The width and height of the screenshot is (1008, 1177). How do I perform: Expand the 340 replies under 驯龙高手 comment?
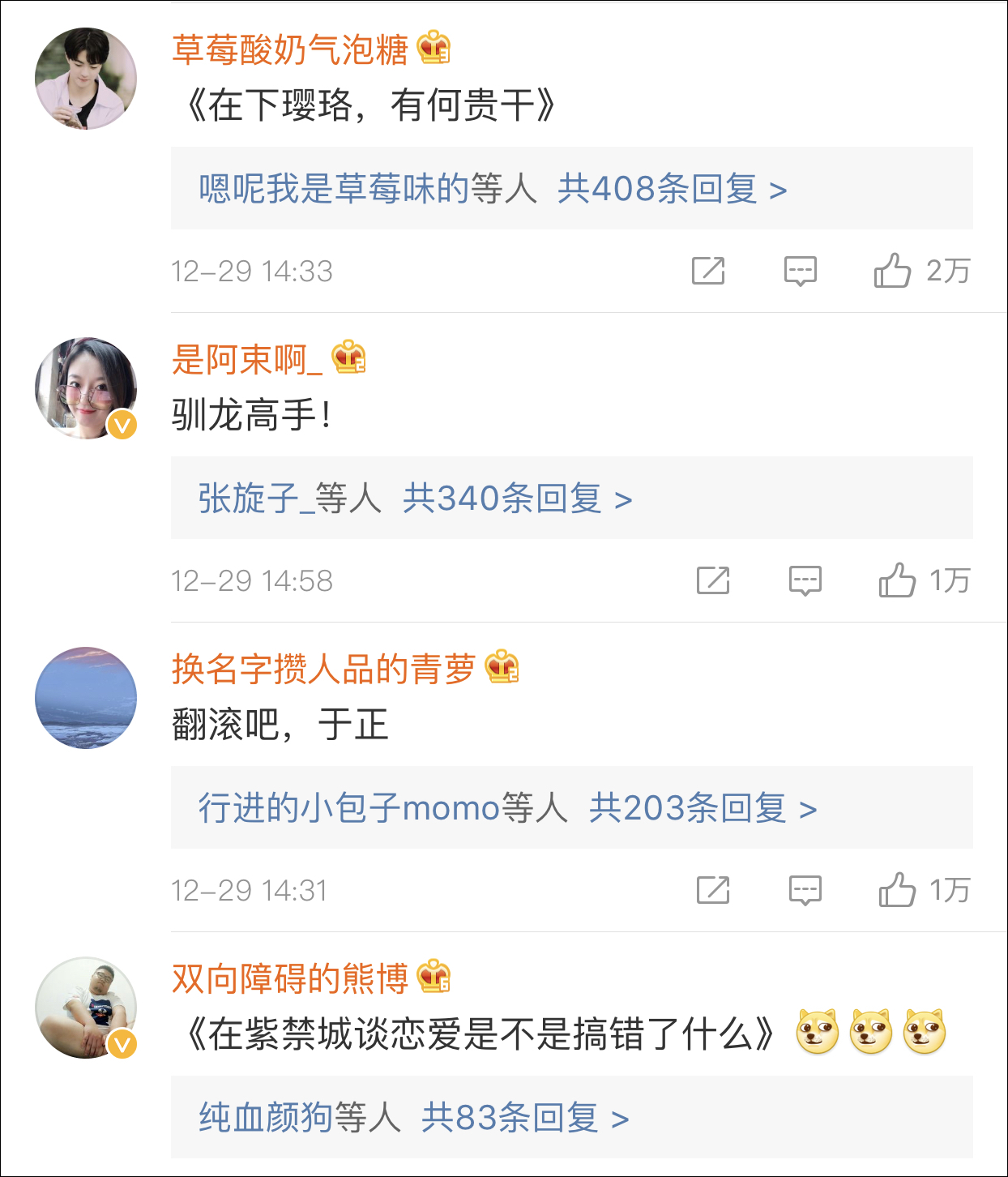coord(516,499)
